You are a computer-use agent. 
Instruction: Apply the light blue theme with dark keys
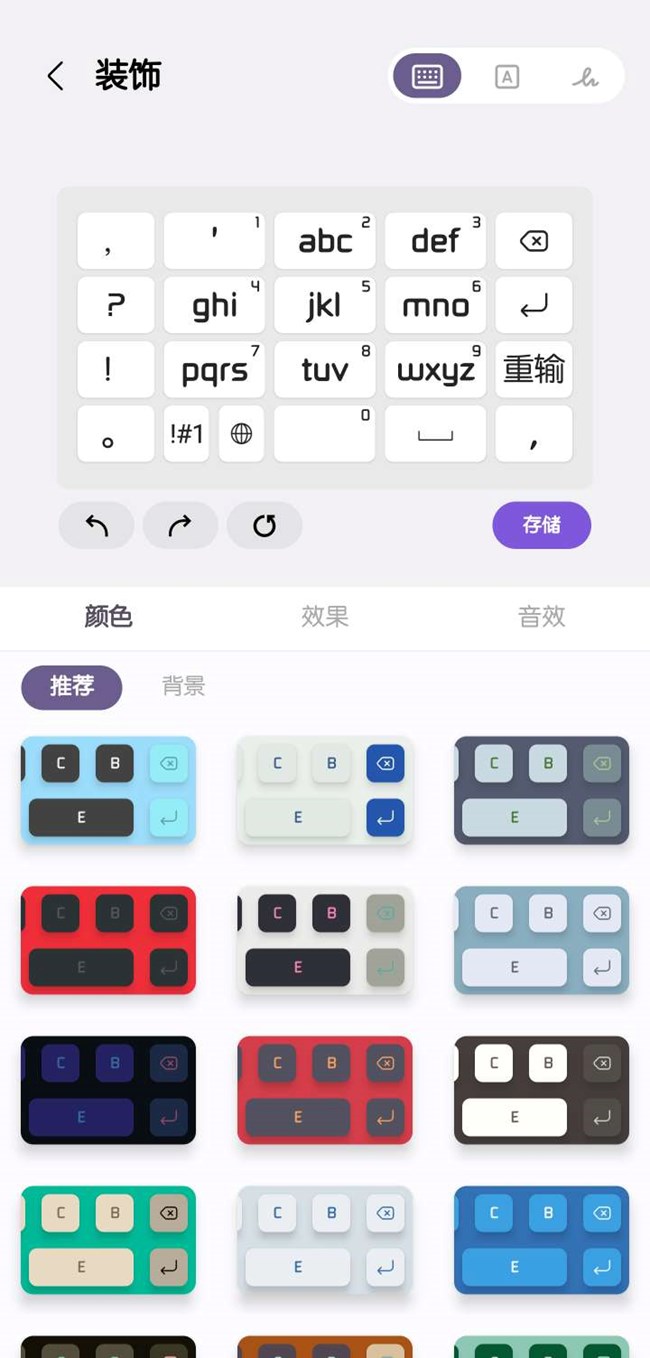click(x=108, y=790)
